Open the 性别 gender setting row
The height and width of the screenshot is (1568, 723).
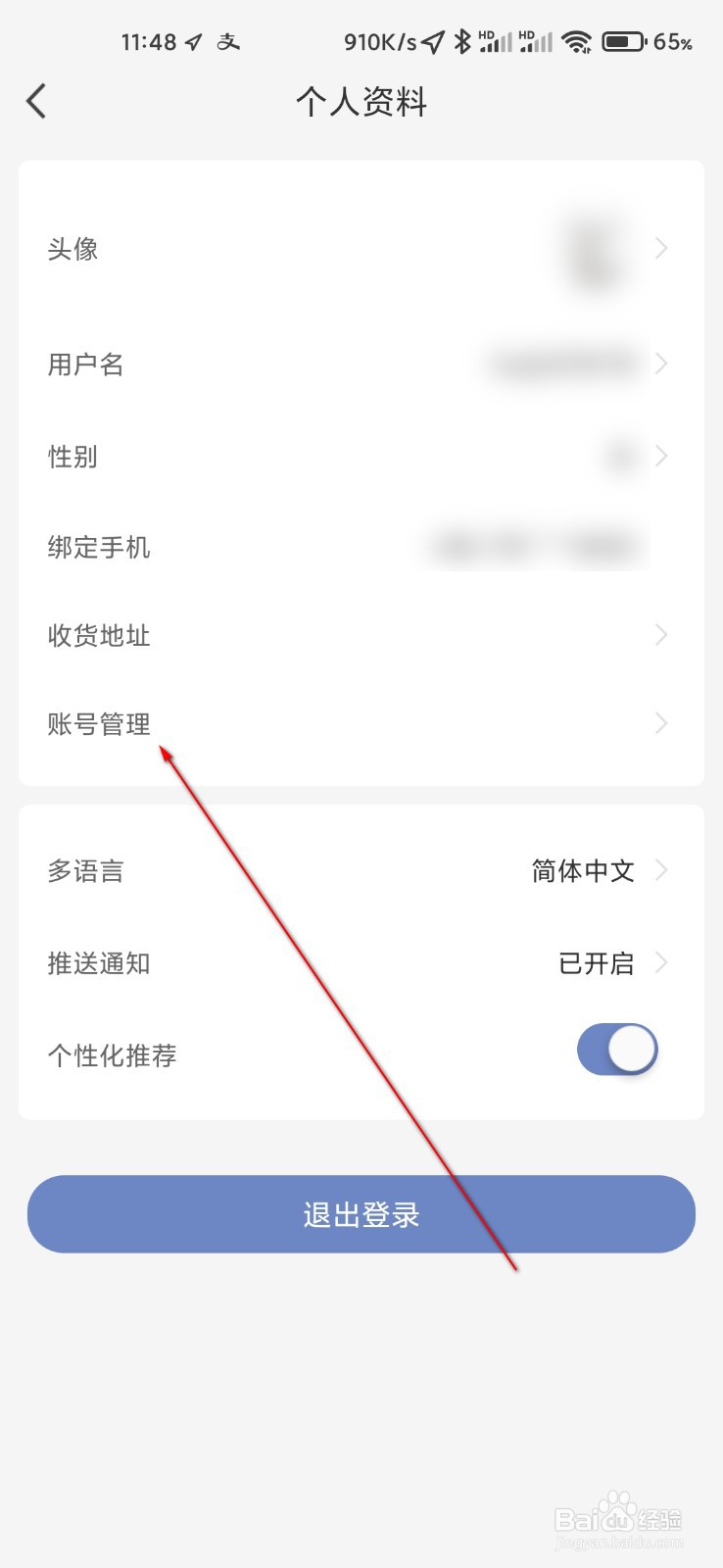[73, 457]
